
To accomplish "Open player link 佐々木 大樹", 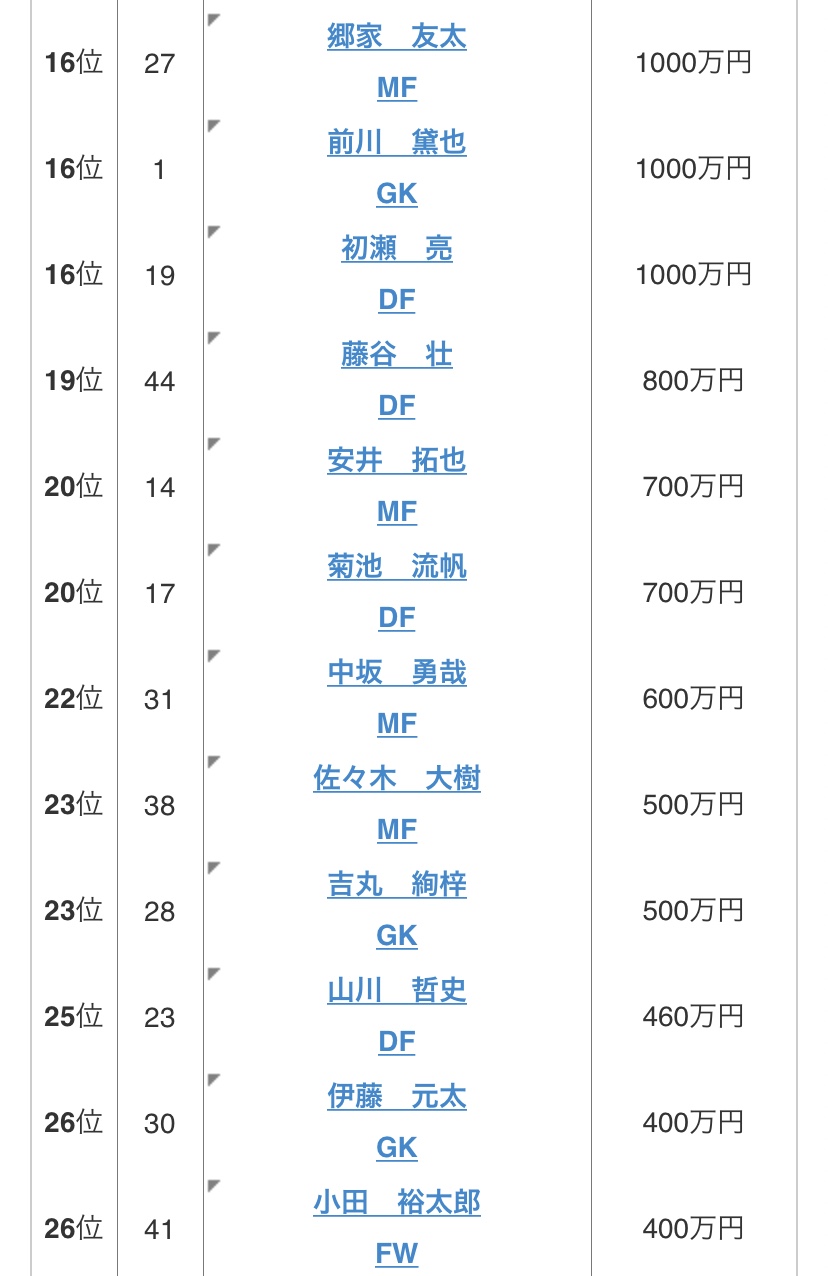I will click(397, 779).
